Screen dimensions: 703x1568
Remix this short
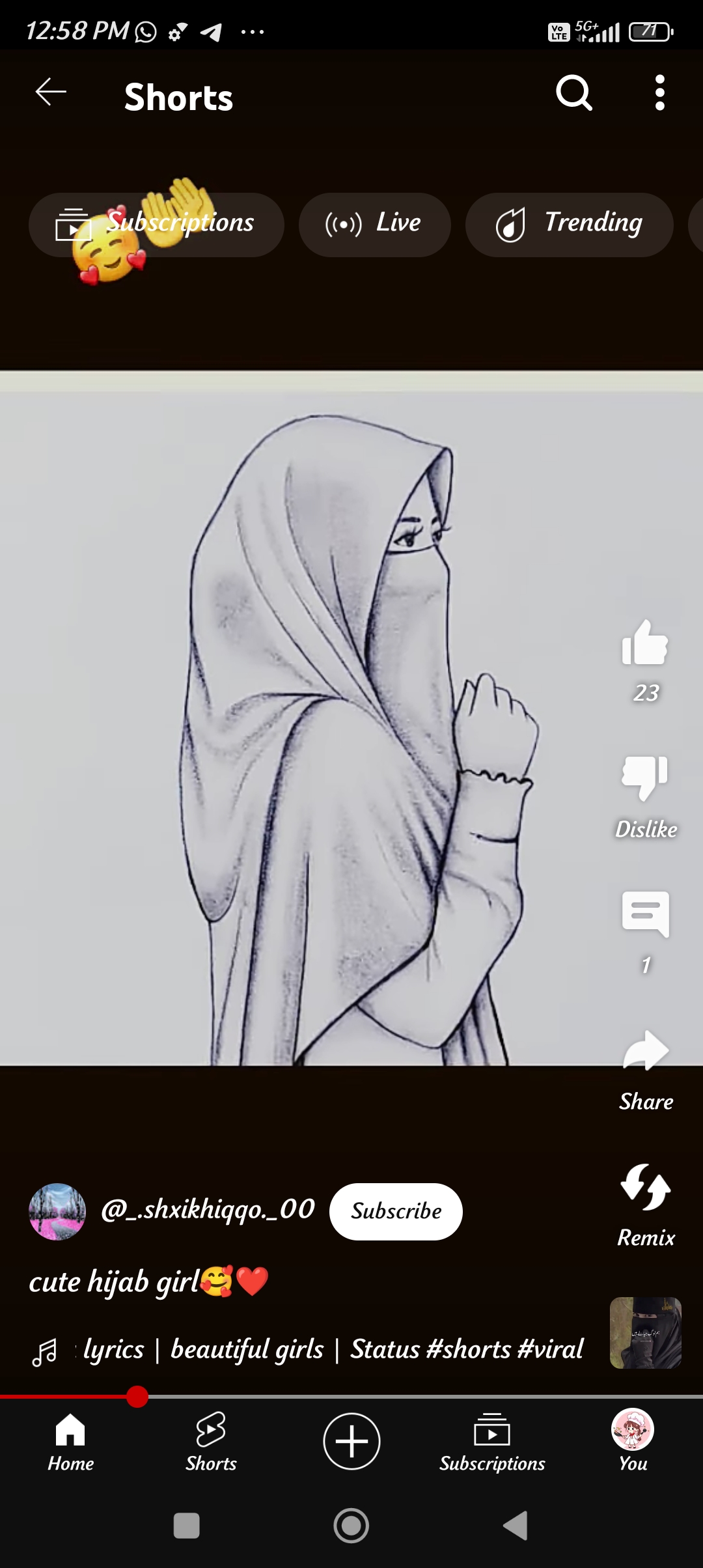click(645, 1187)
